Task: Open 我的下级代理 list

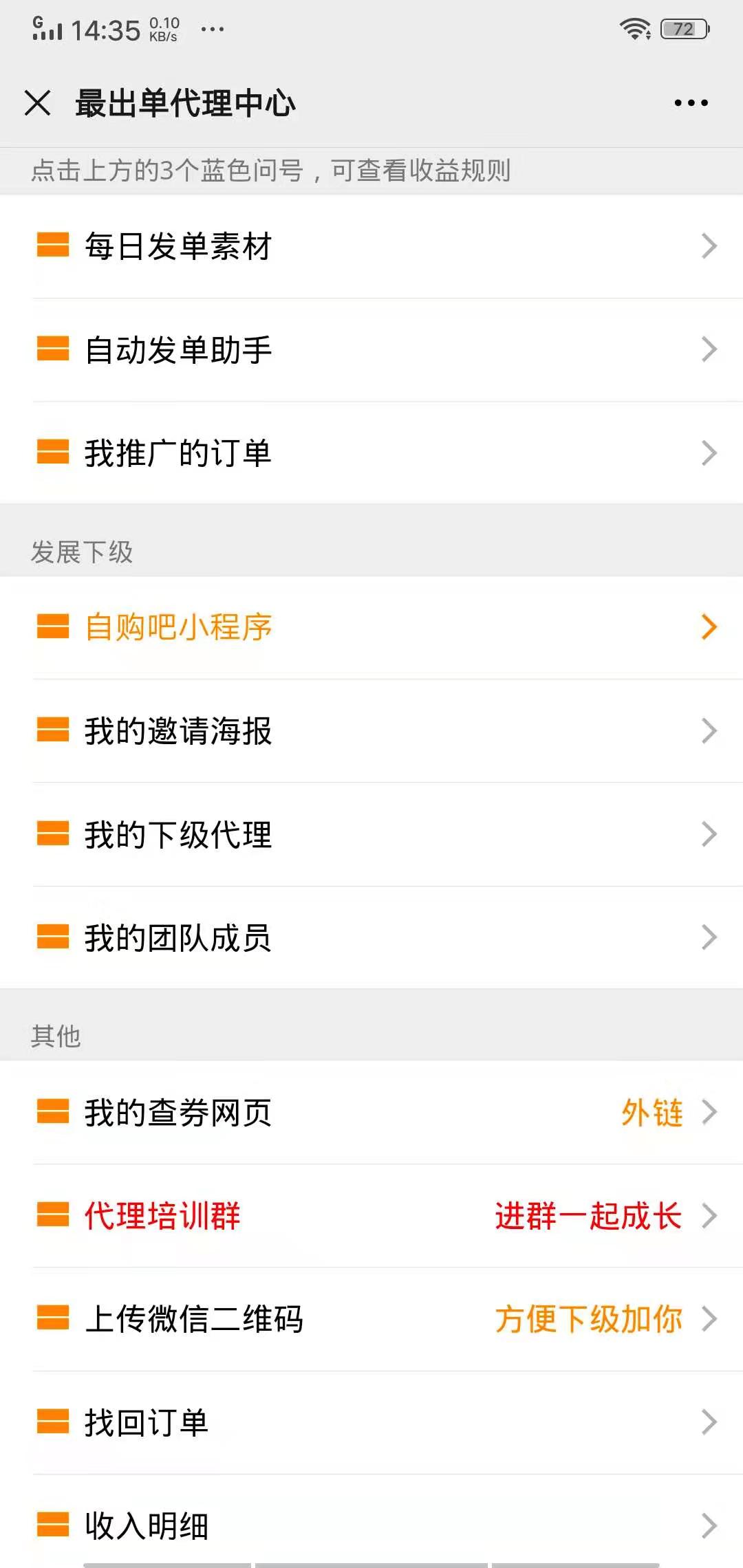Action: [x=371, y=834]
